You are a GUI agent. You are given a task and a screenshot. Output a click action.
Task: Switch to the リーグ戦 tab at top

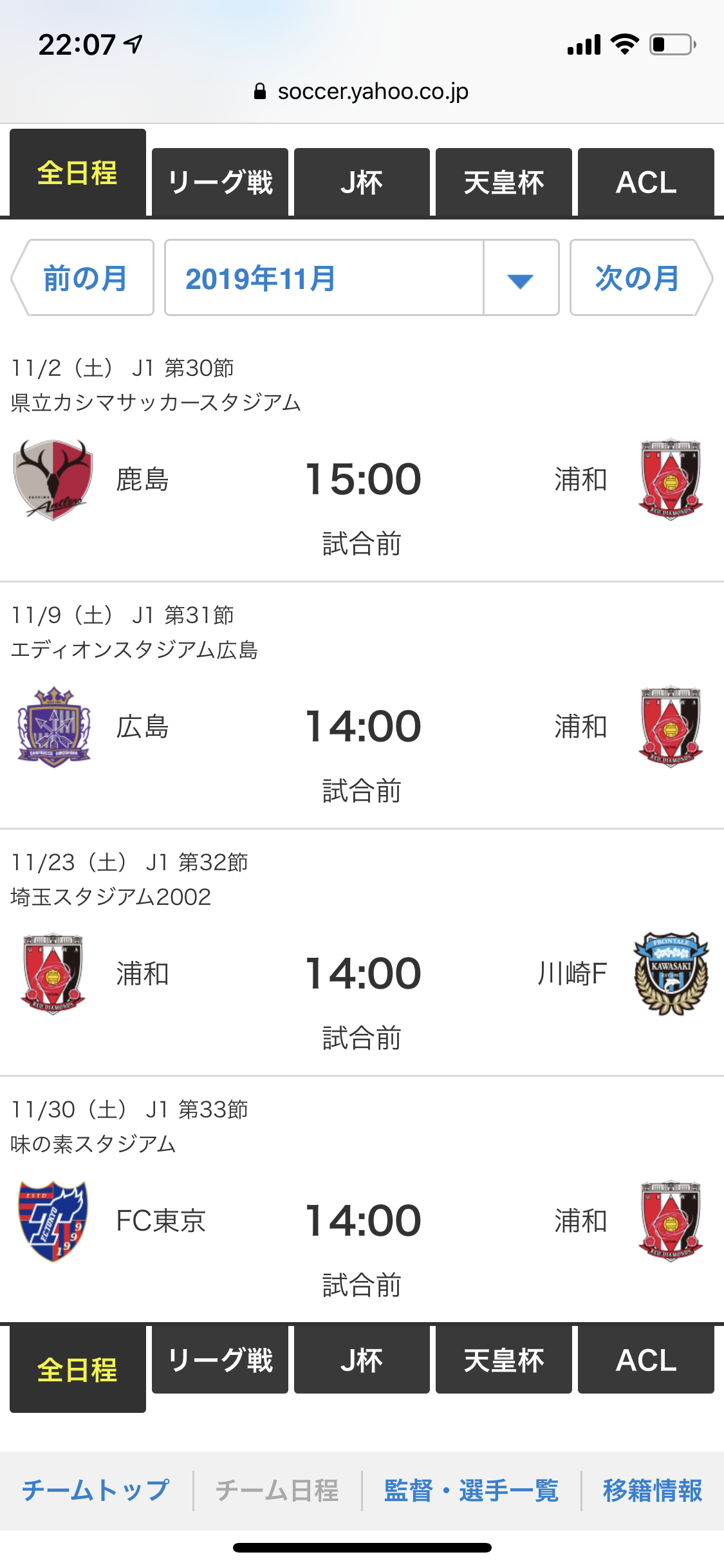click(220, 182)
